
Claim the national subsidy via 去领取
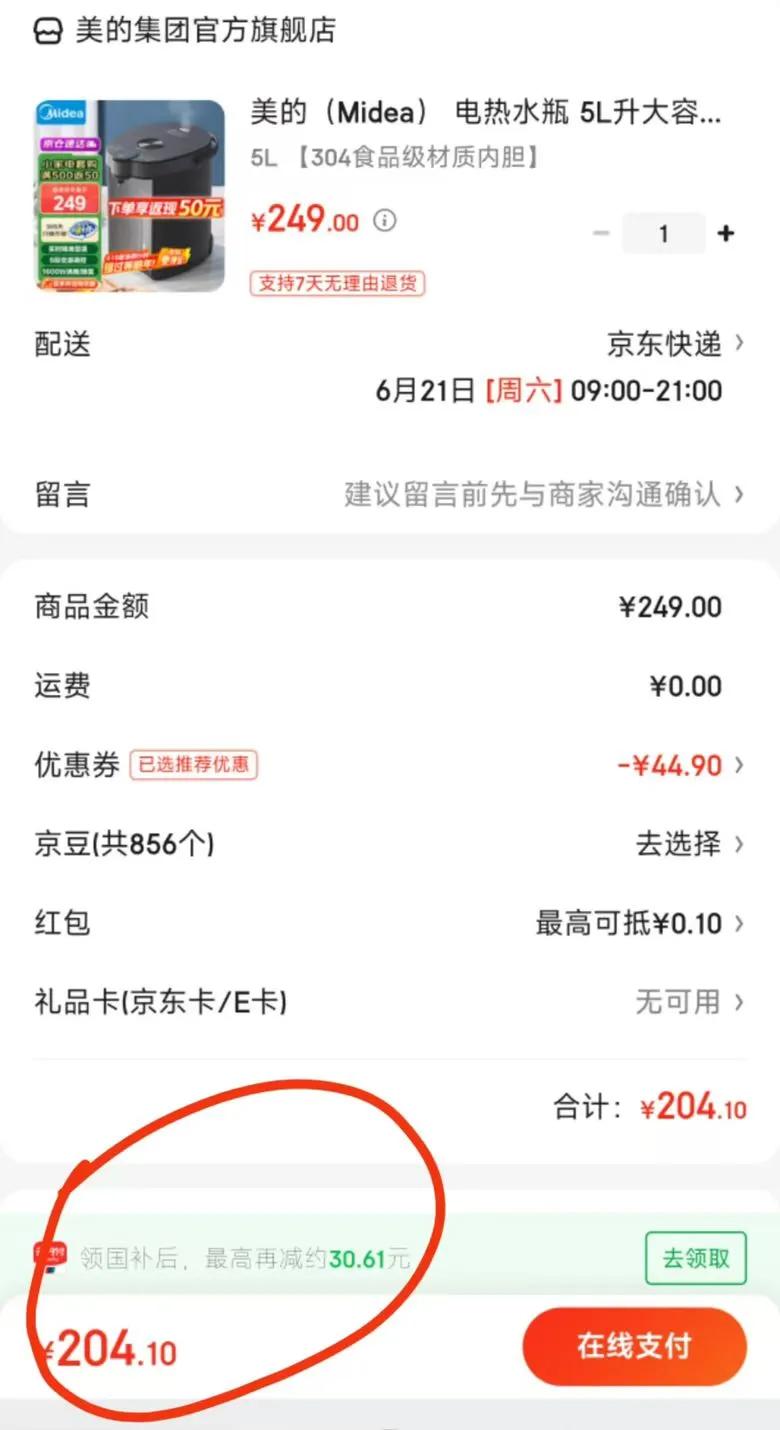tap(696, 1258)
